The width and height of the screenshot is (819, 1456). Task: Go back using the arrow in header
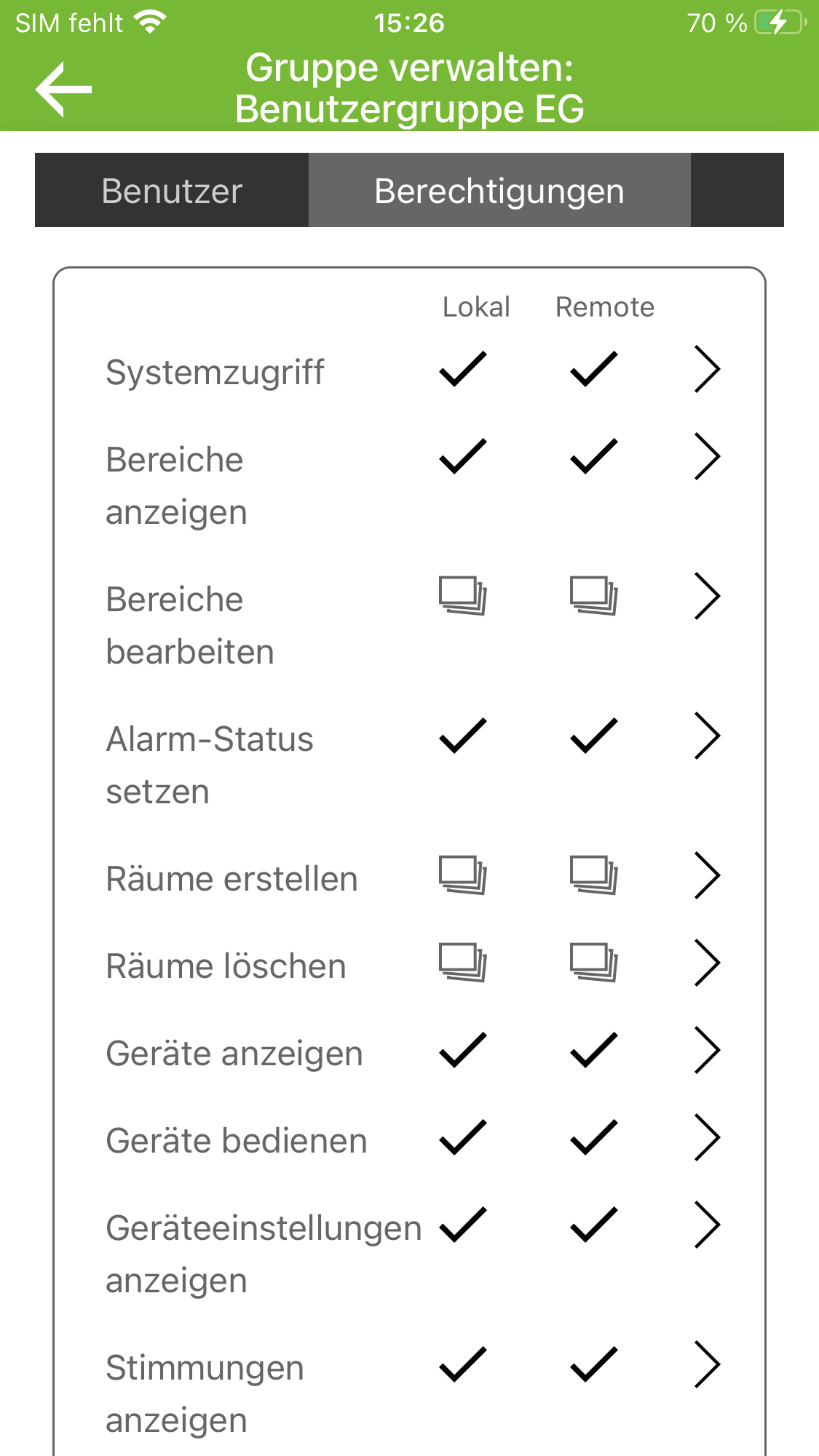(64, 89)
